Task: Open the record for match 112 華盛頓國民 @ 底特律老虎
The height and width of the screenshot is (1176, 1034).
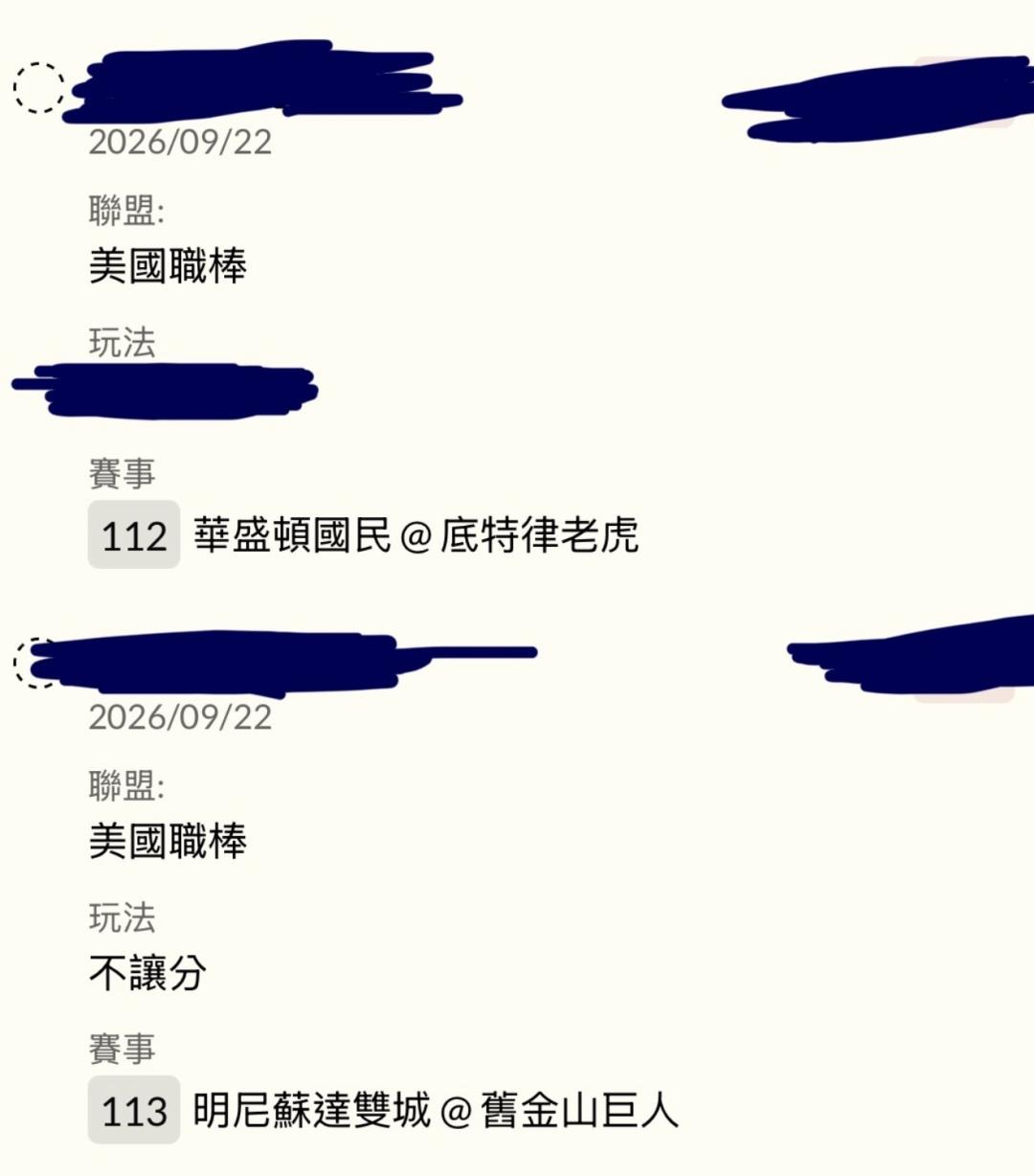Action: point(364,534)
